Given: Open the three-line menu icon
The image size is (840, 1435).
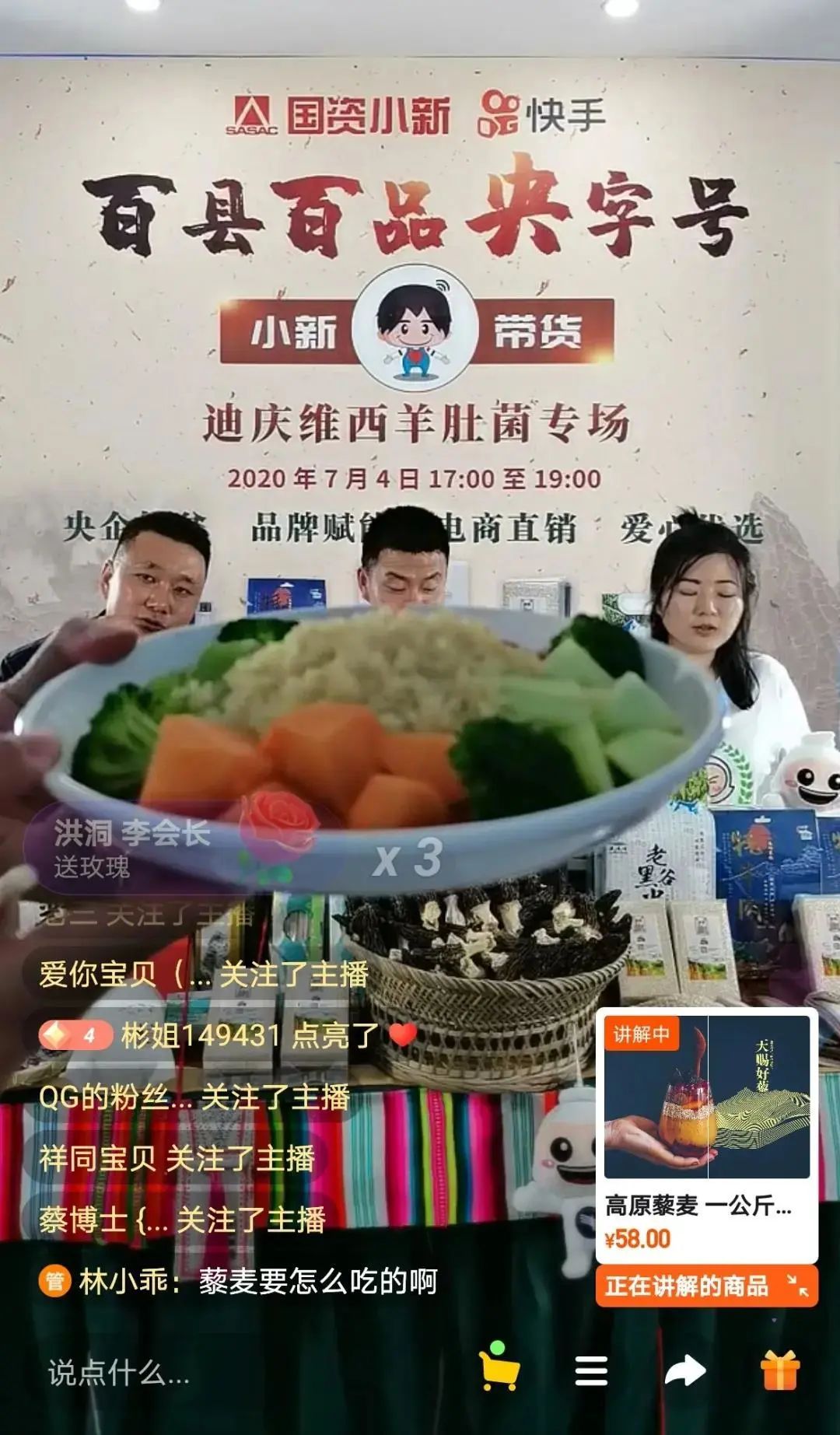Looking at the screenshot, I should coord(591,1371).
